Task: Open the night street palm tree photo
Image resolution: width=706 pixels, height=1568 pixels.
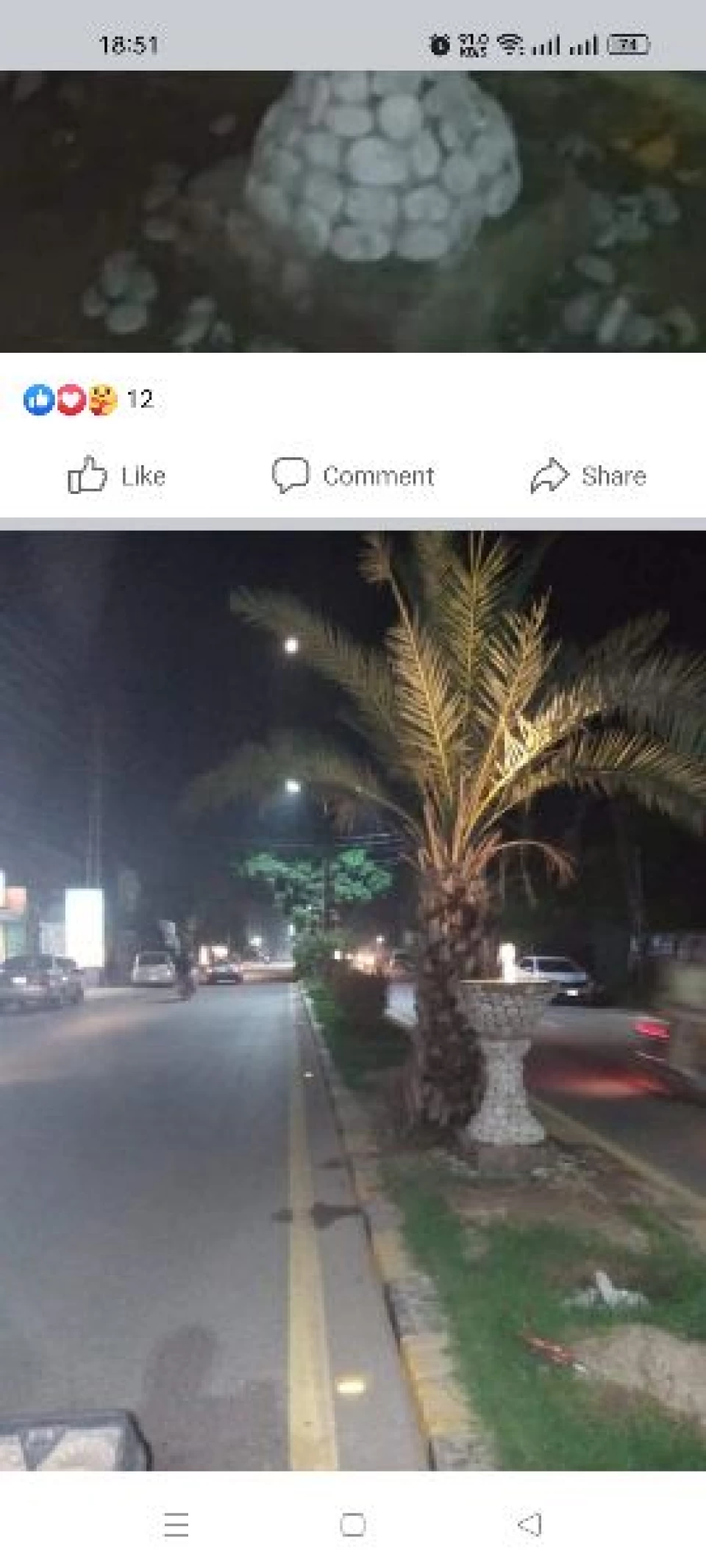Action: (x=353, y=1000)
